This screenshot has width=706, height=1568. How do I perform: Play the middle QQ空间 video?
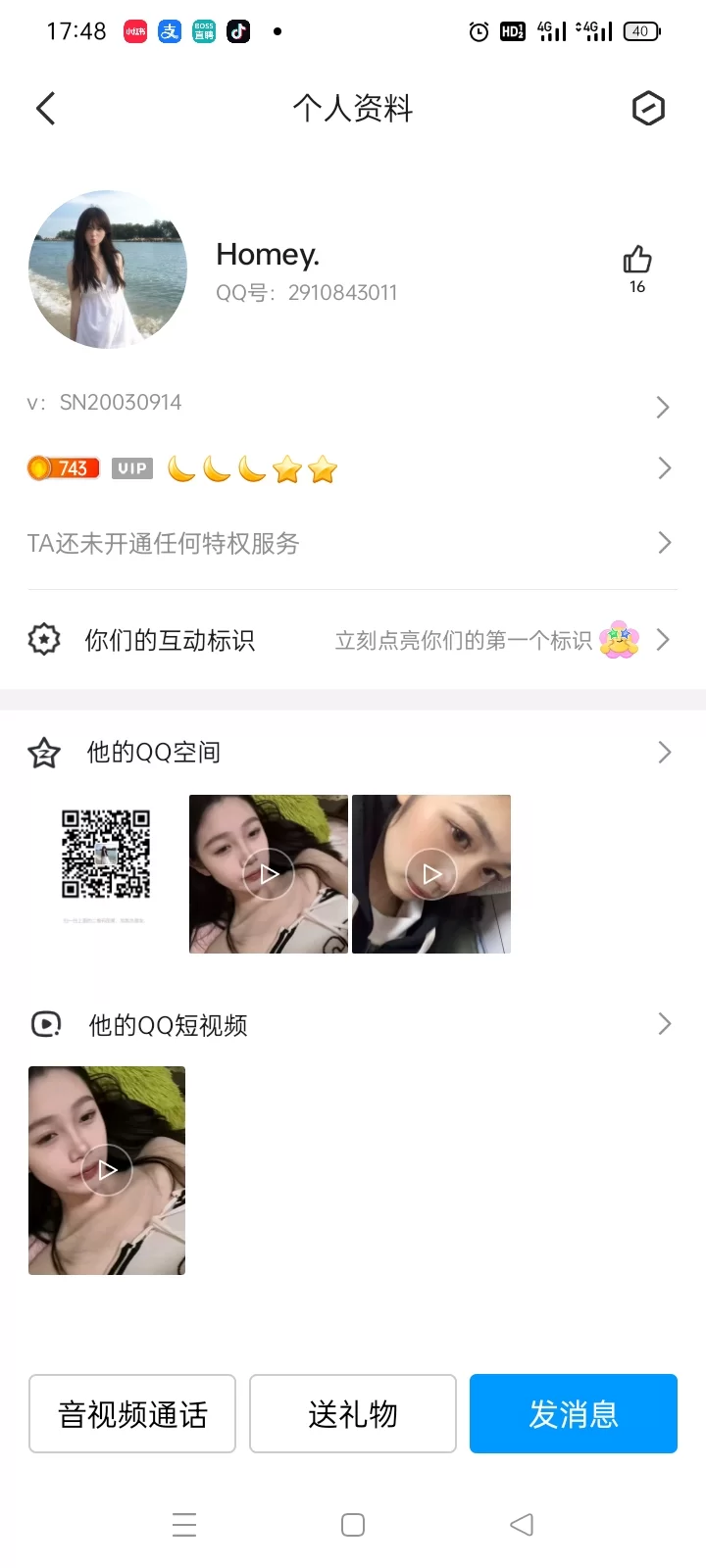(269, 874)
